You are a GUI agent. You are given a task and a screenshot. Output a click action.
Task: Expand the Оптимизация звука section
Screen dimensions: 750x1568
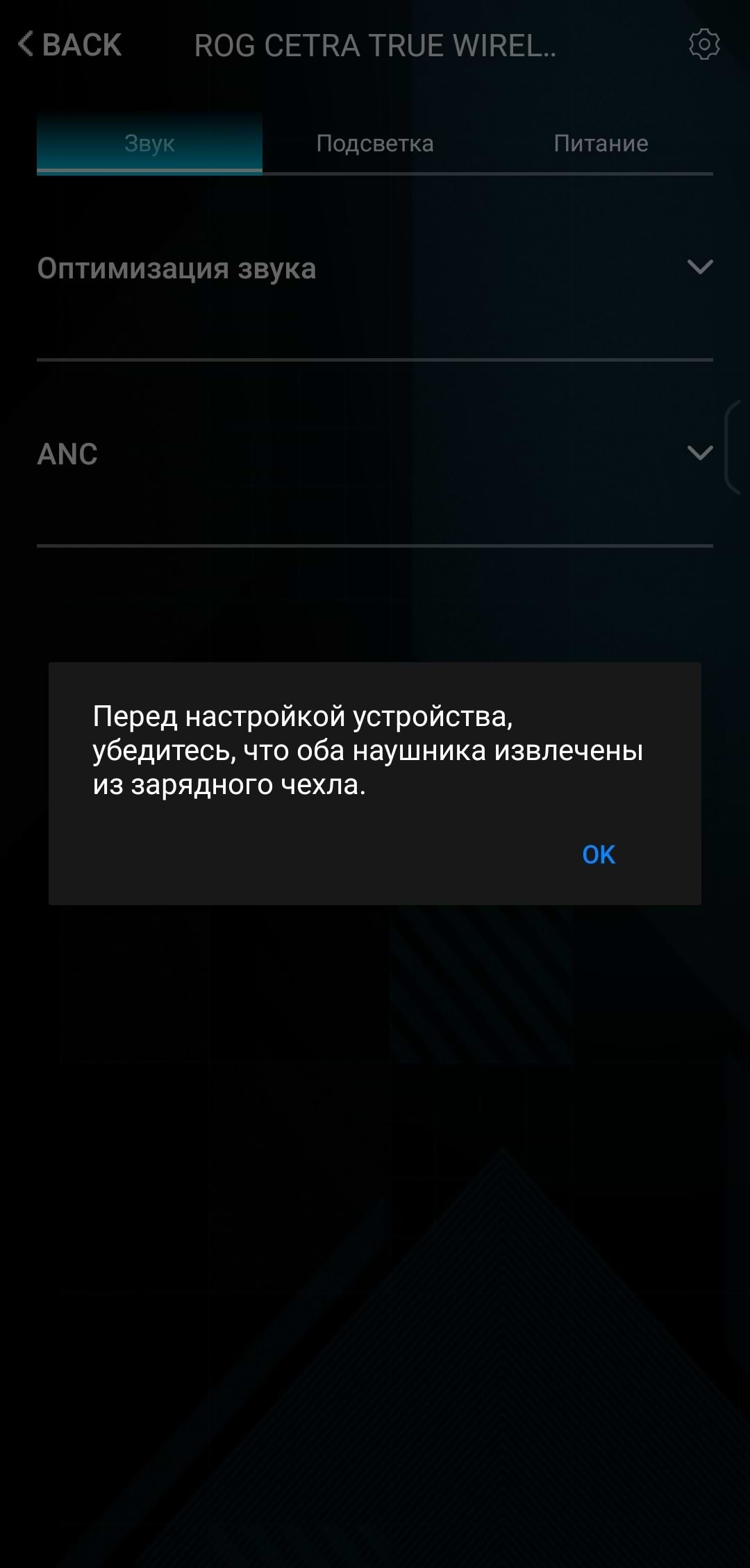(x=375, y=268)
